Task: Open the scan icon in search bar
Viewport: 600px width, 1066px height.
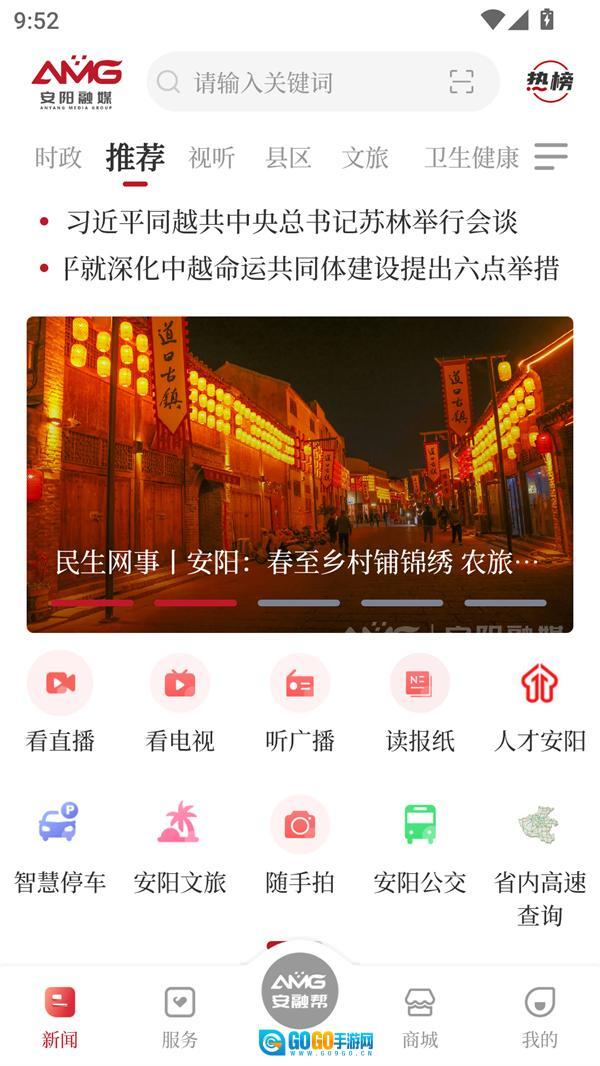Action: coord(461,82)
